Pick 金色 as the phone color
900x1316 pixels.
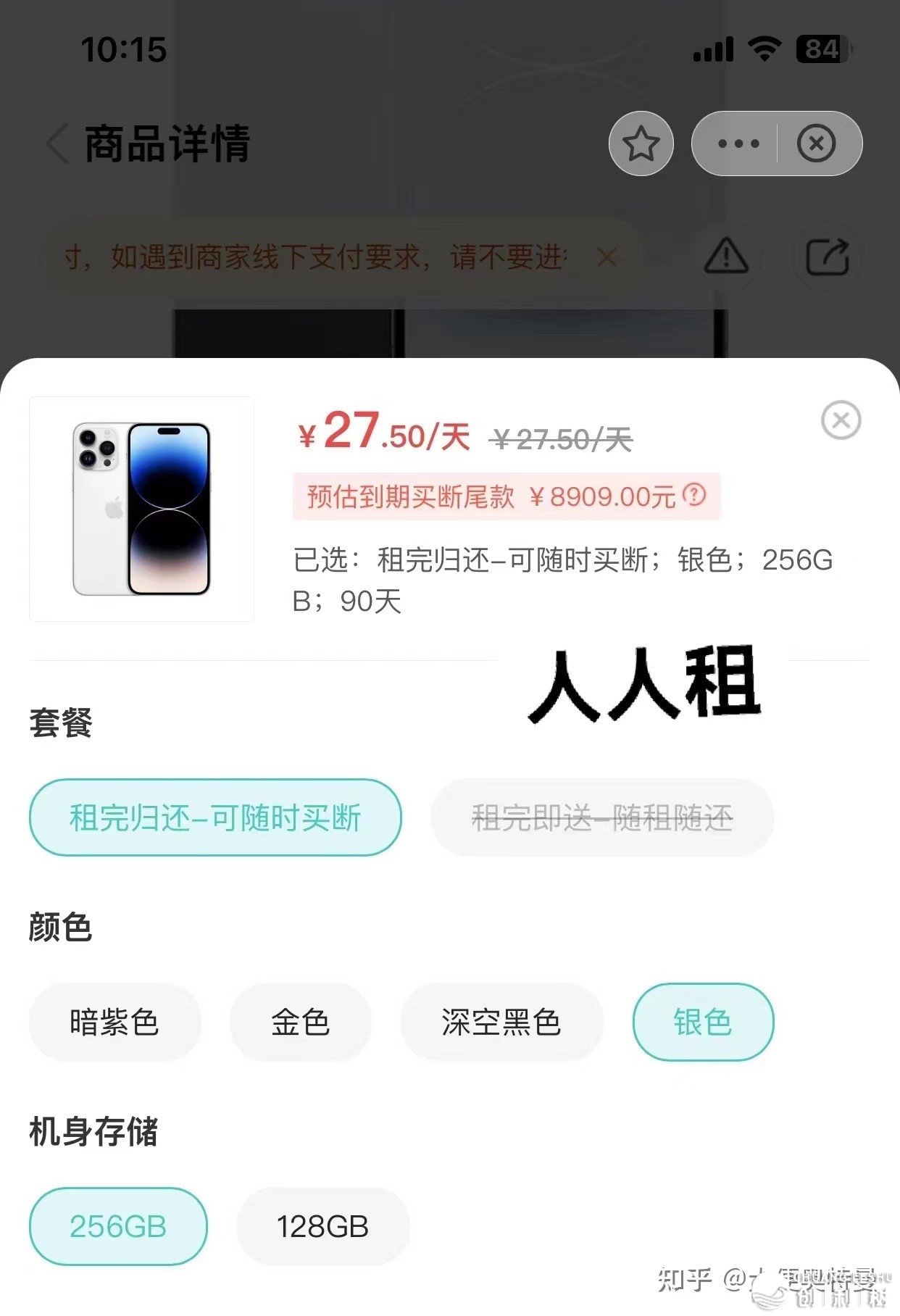coord(300,1023)
